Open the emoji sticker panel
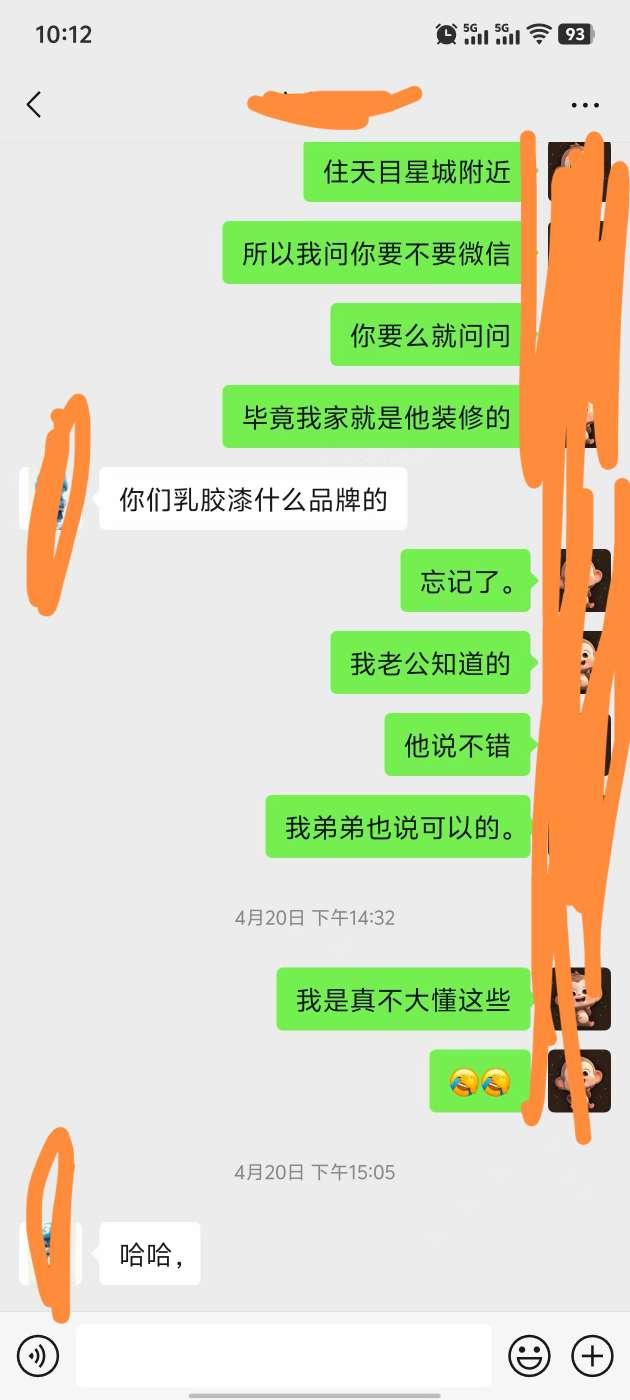 pyautogui.click(x=530, y=1356)
